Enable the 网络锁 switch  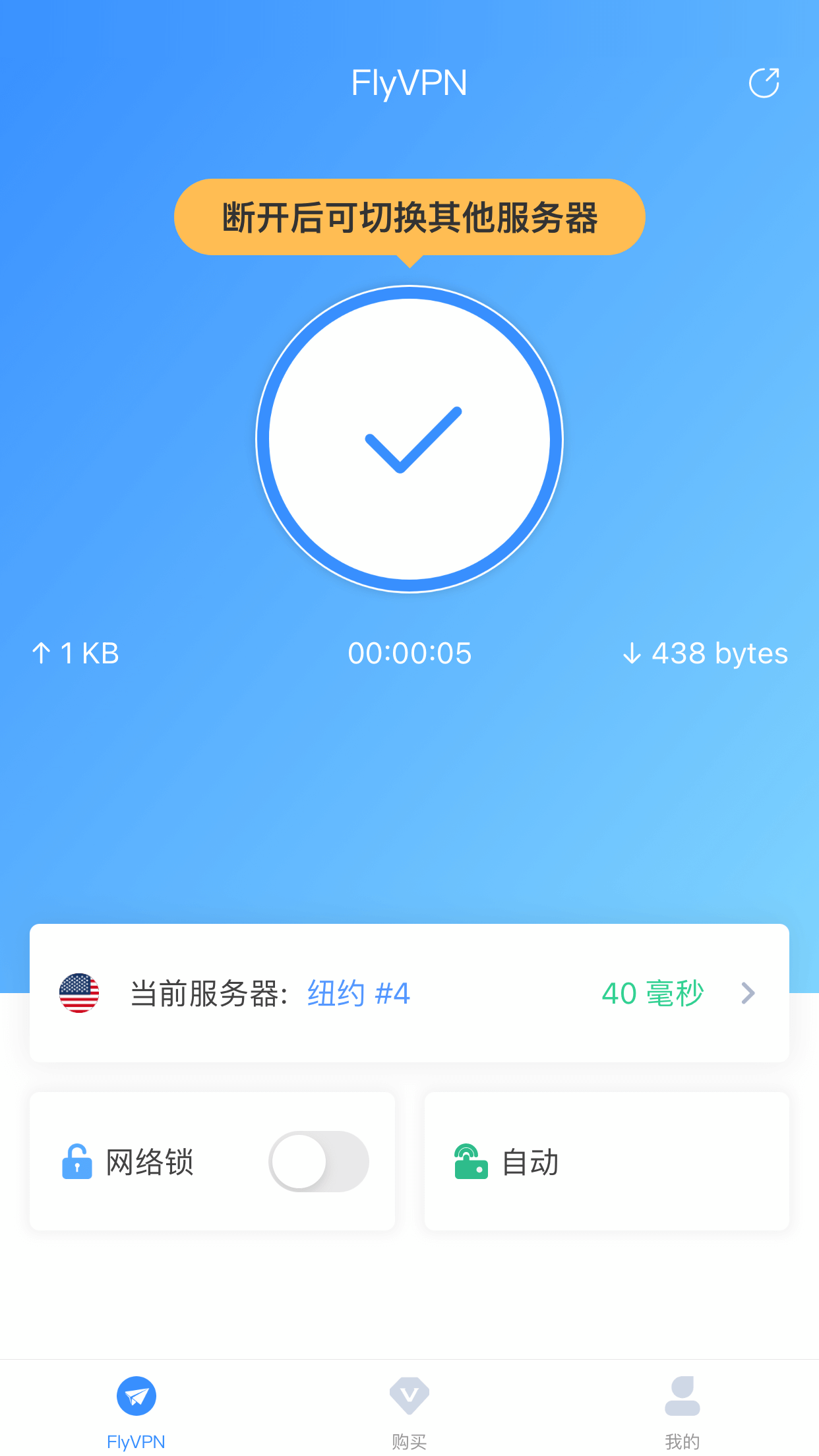(318, 1161)
